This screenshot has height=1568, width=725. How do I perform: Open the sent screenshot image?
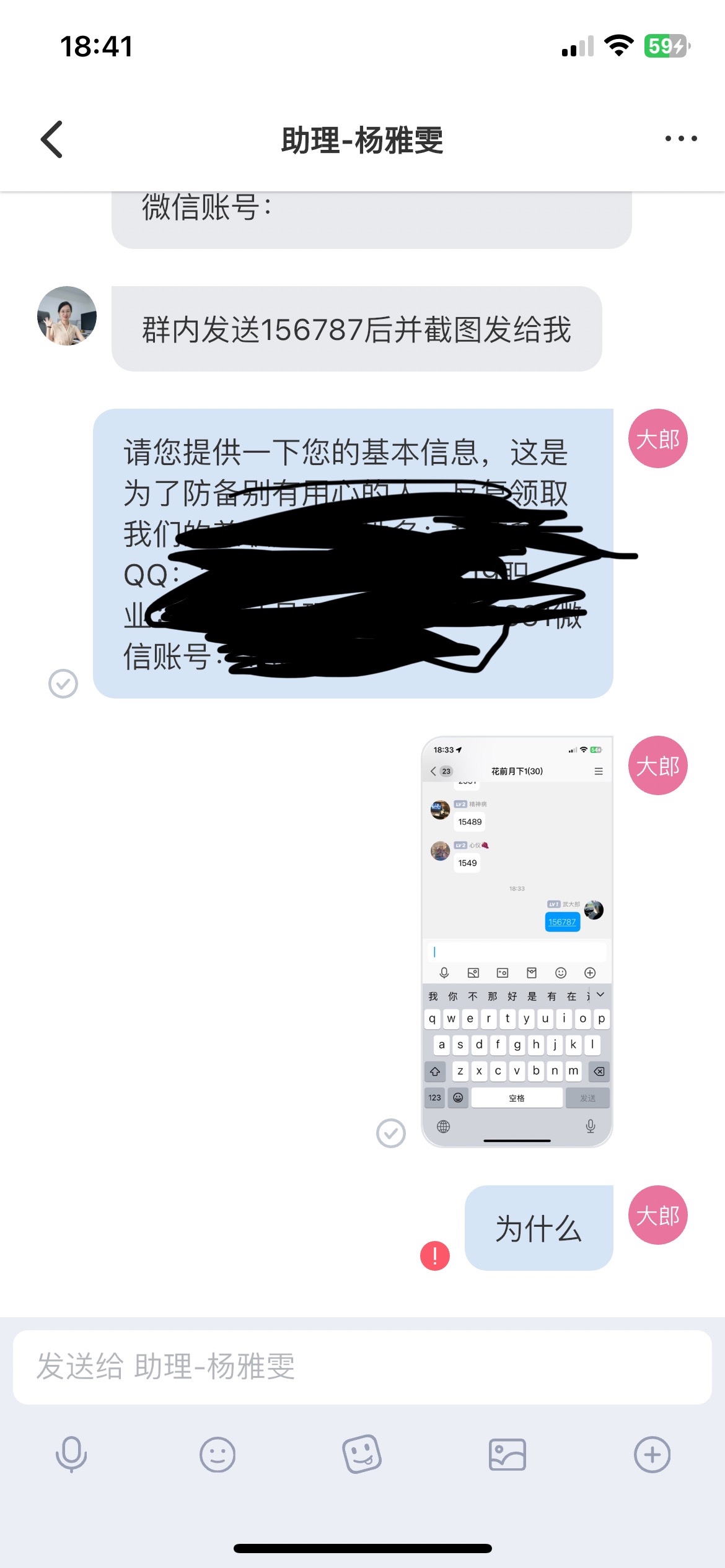tap(516, 941)
